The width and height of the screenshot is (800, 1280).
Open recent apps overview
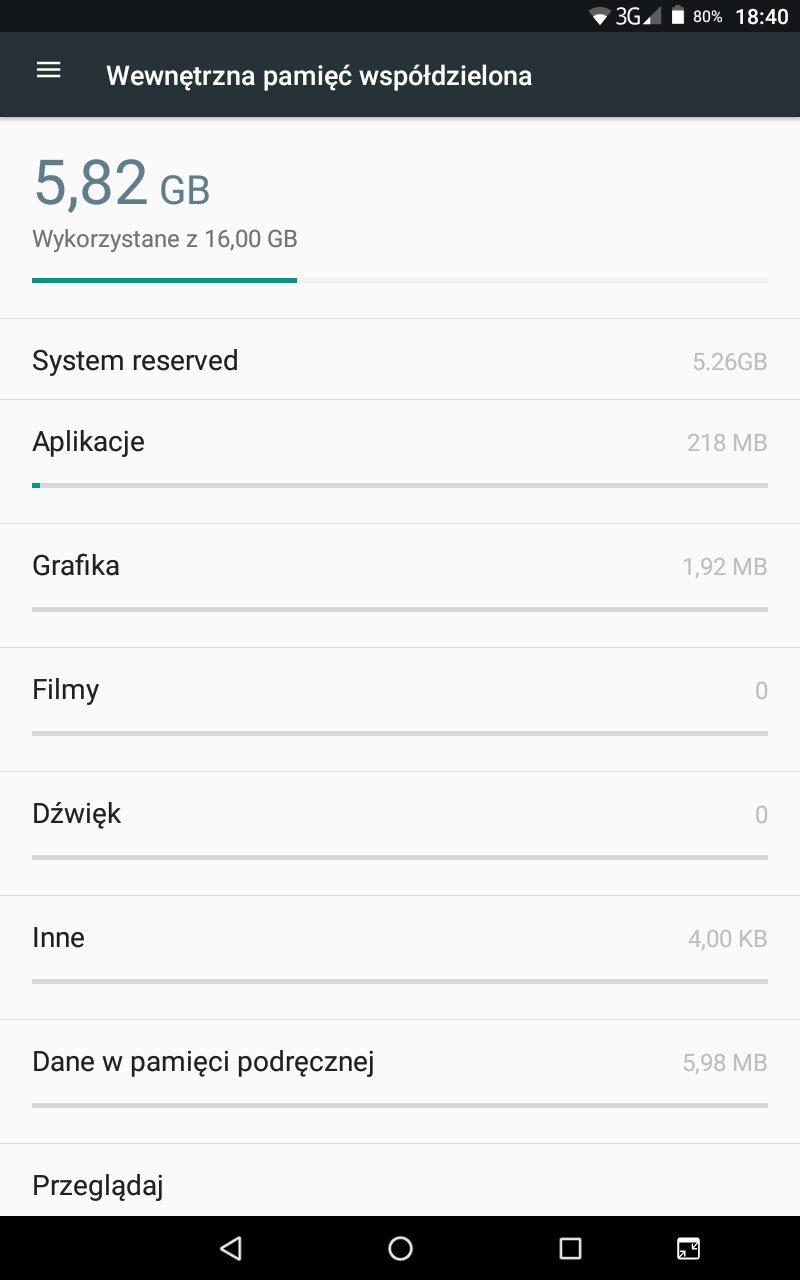[570, 1248]
